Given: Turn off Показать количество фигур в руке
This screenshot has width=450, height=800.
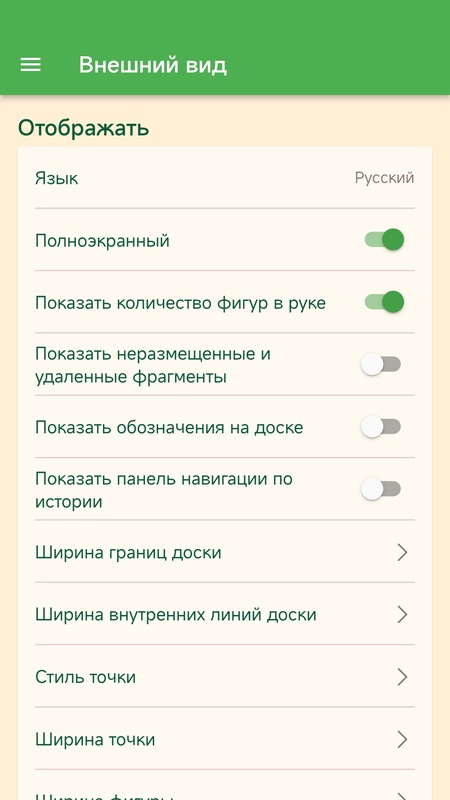Looking at the screenshot, I should 384,302.
